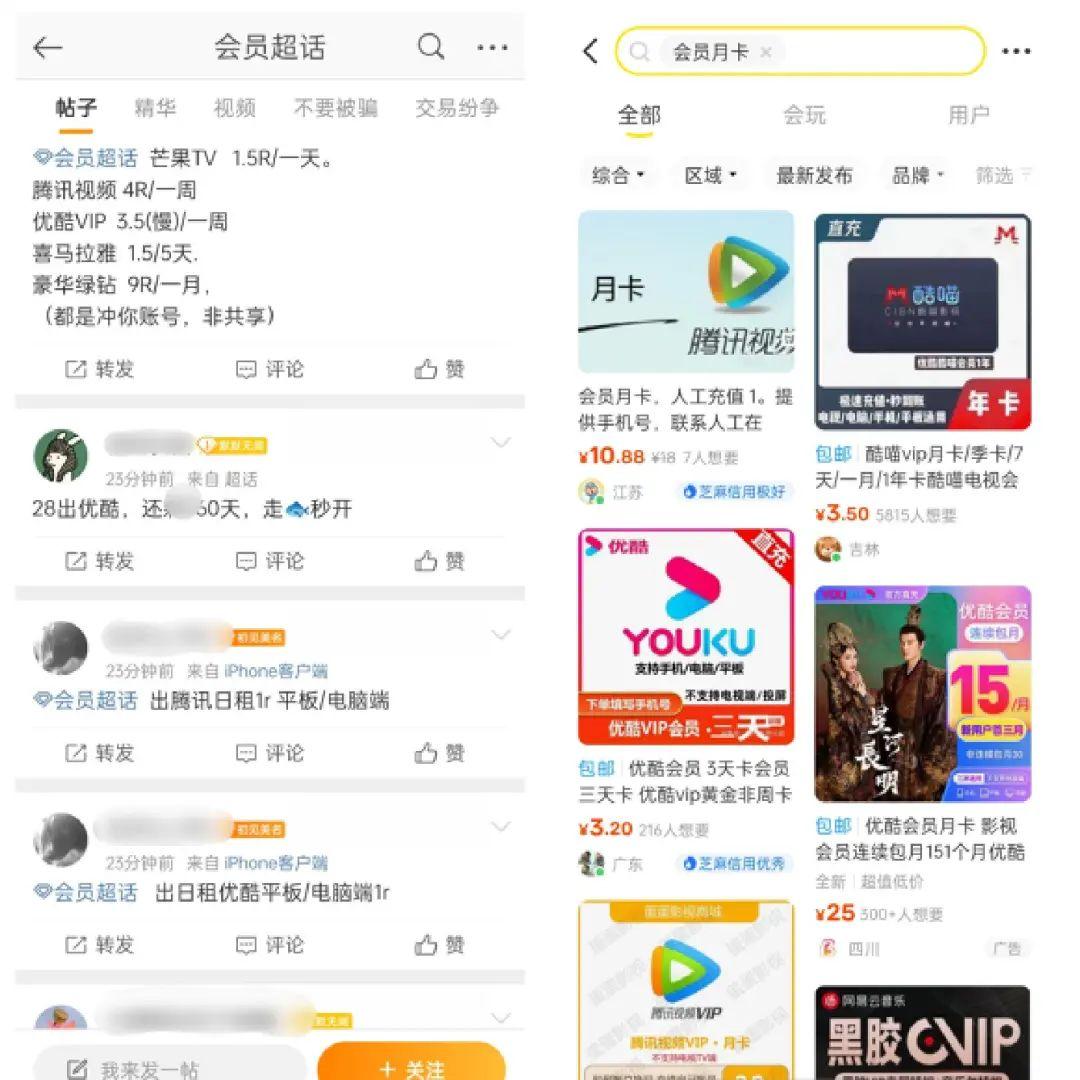Open the 不要被骗 tab

tap(335, 108)
